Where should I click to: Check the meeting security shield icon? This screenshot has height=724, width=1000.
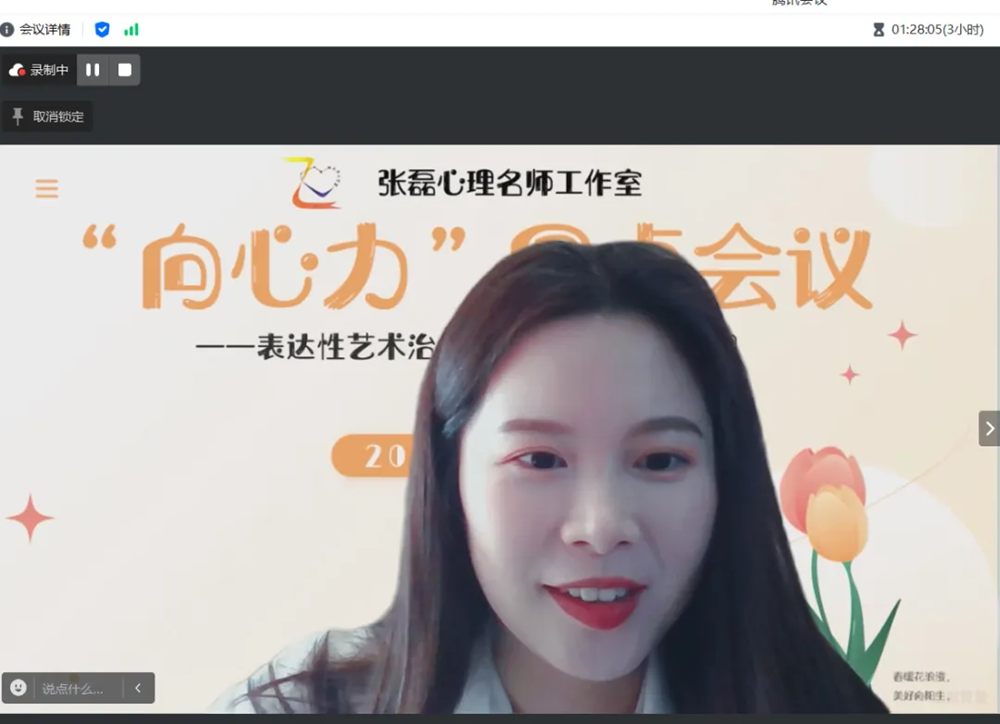tap(102, 30)
